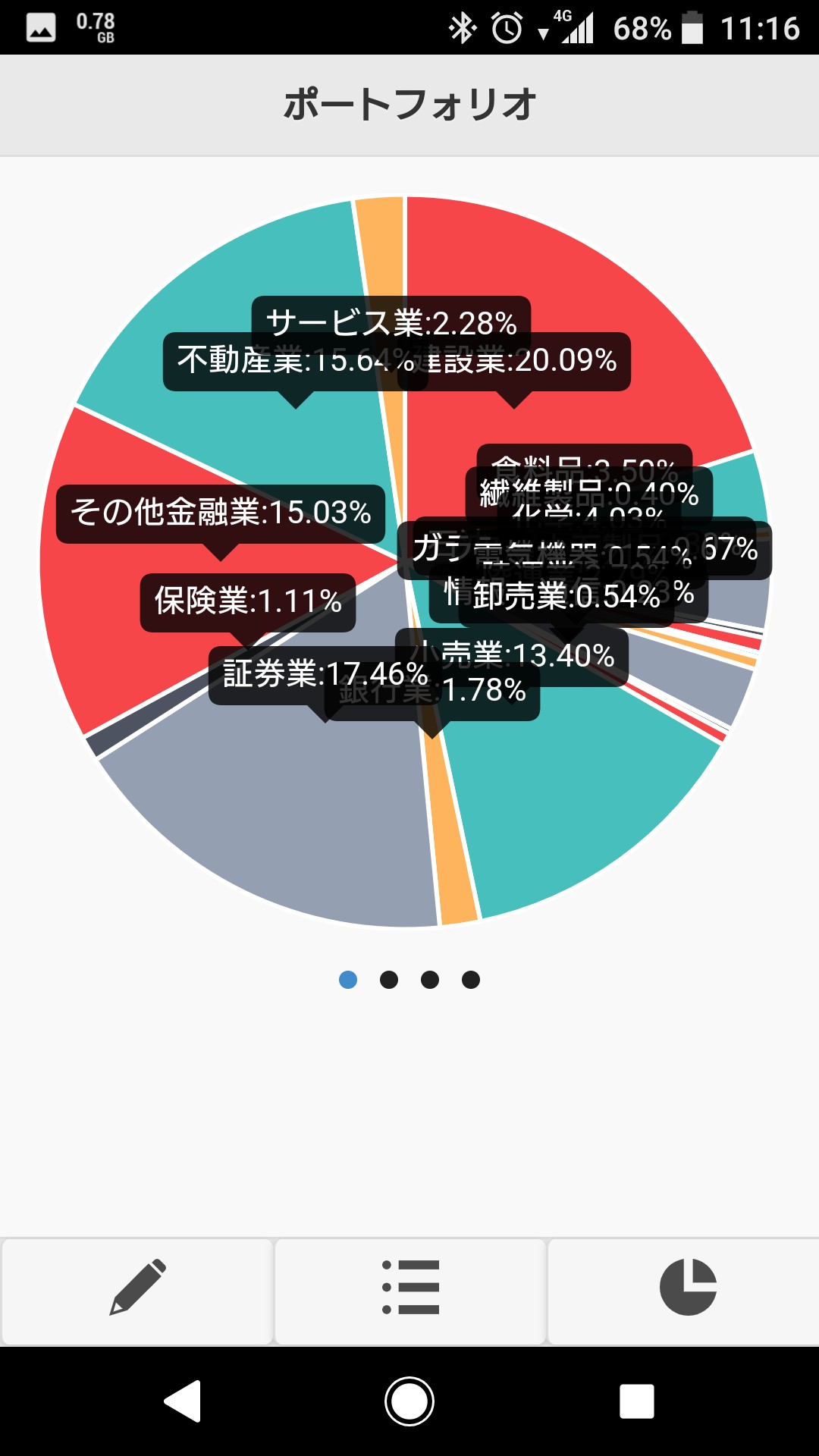Jump to the last page indicator dot
Screen dimensions: 819x1456
pyautogui.click(x=471, y=980)
